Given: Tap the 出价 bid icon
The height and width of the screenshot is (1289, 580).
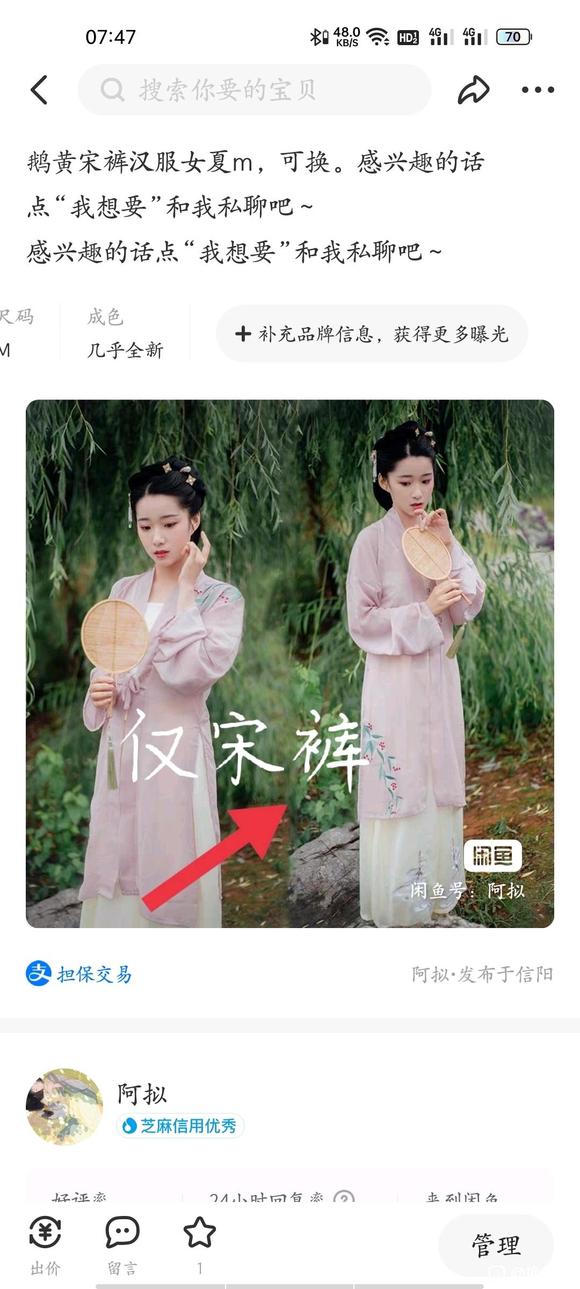Looking at the screenshot, I should click(x=45, y=1246).
